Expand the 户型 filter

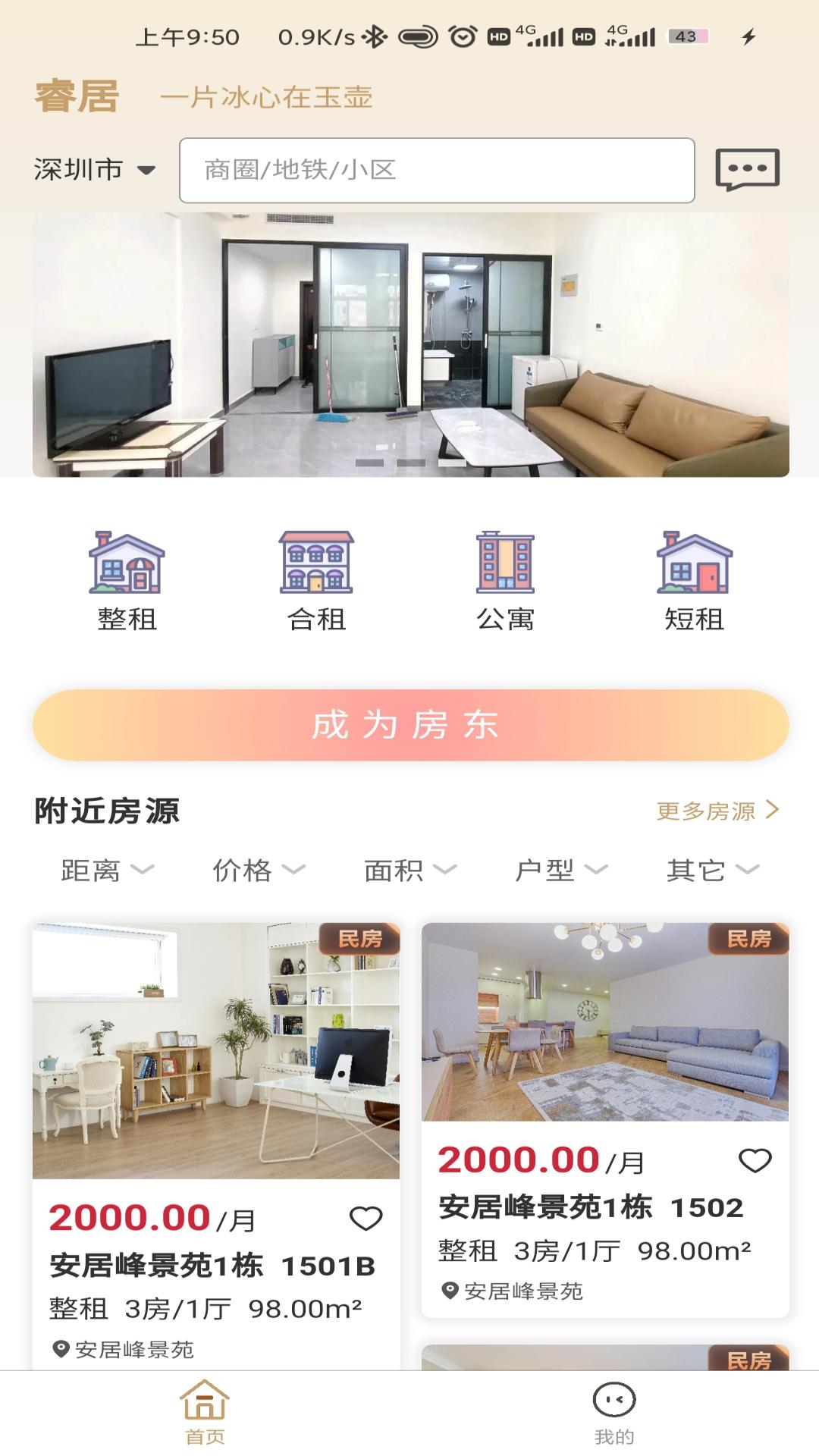tap(561, 870)
